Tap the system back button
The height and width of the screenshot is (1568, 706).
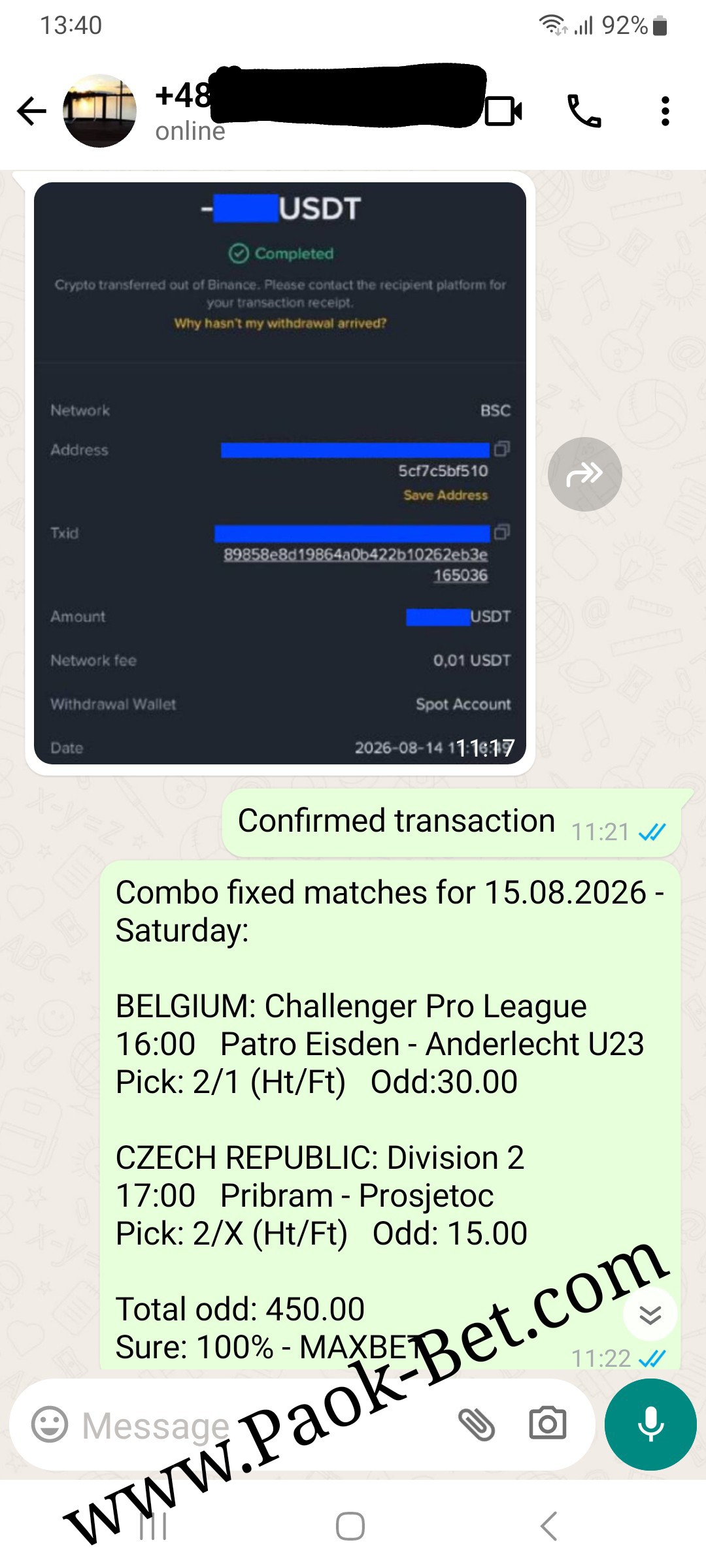pyautogui.click(x=548, y=1527)
